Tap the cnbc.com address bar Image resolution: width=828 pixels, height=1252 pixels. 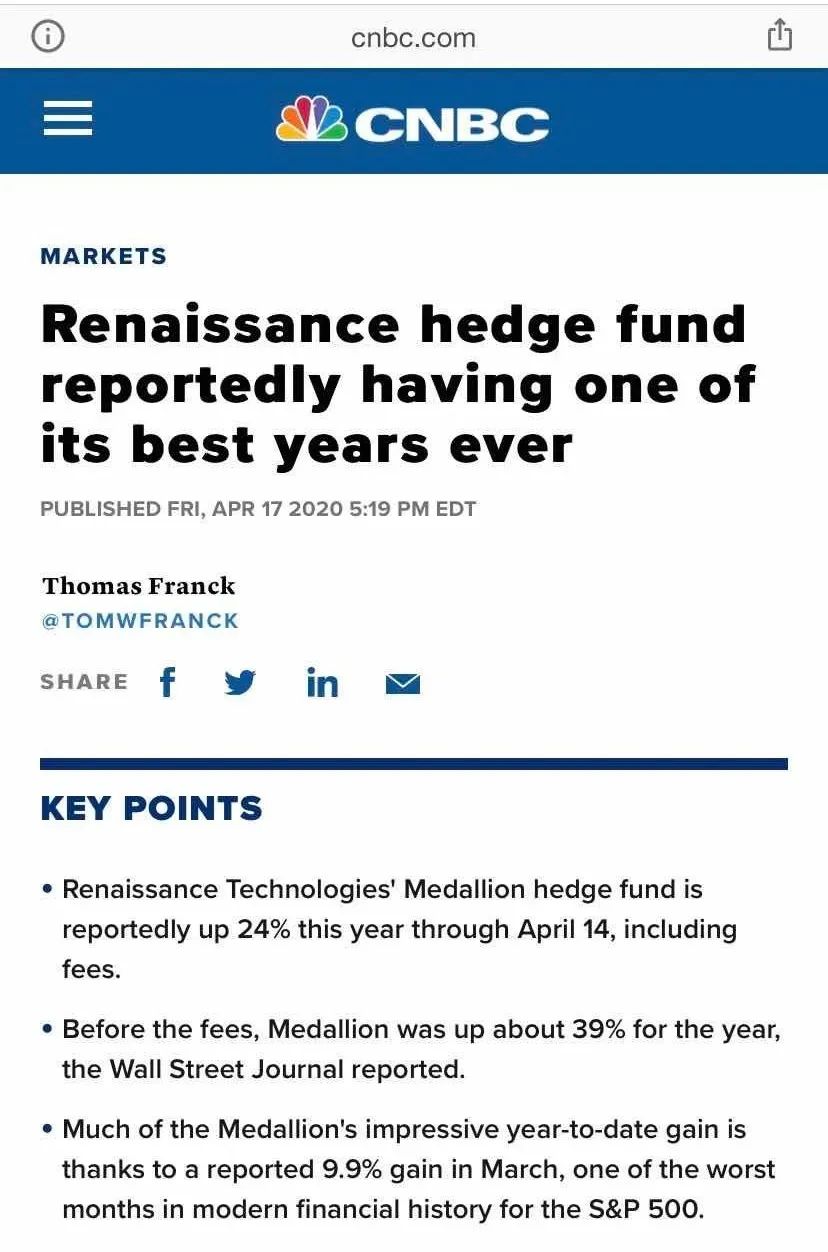(413, 38)
